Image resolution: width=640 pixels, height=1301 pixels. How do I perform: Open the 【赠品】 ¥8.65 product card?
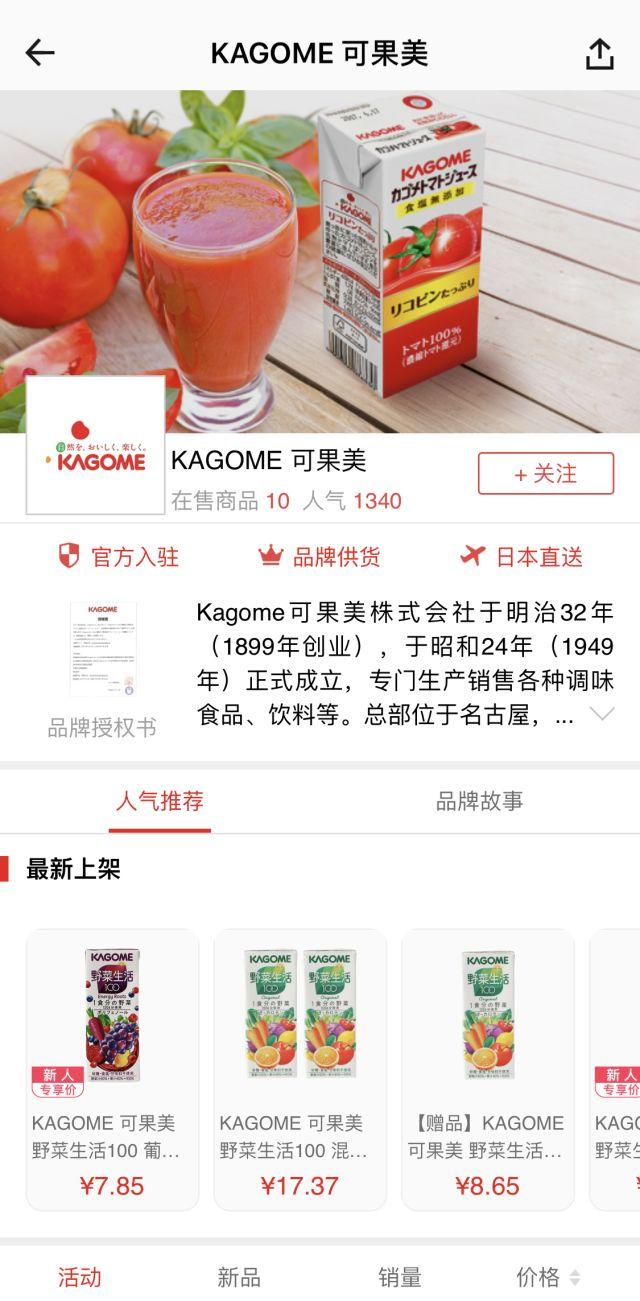[x=488, y=1068]
